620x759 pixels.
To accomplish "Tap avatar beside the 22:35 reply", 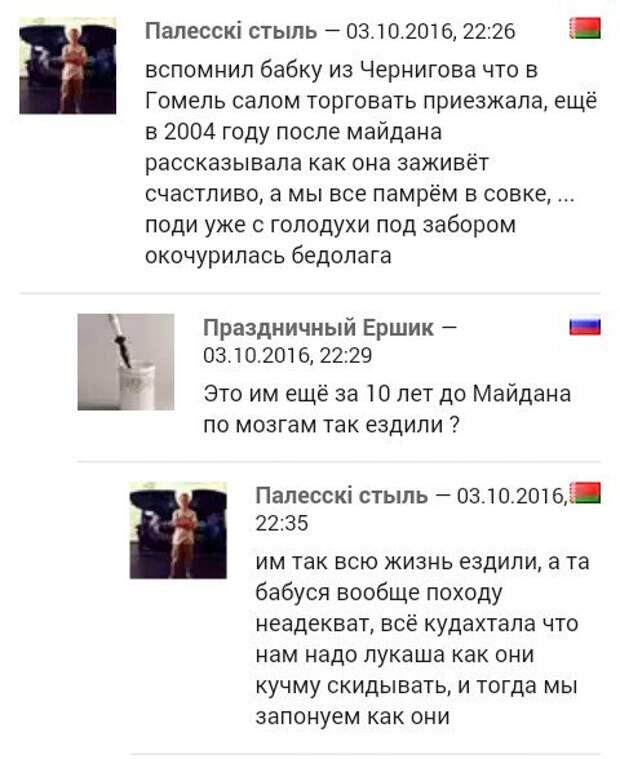I will click(178, 530).
